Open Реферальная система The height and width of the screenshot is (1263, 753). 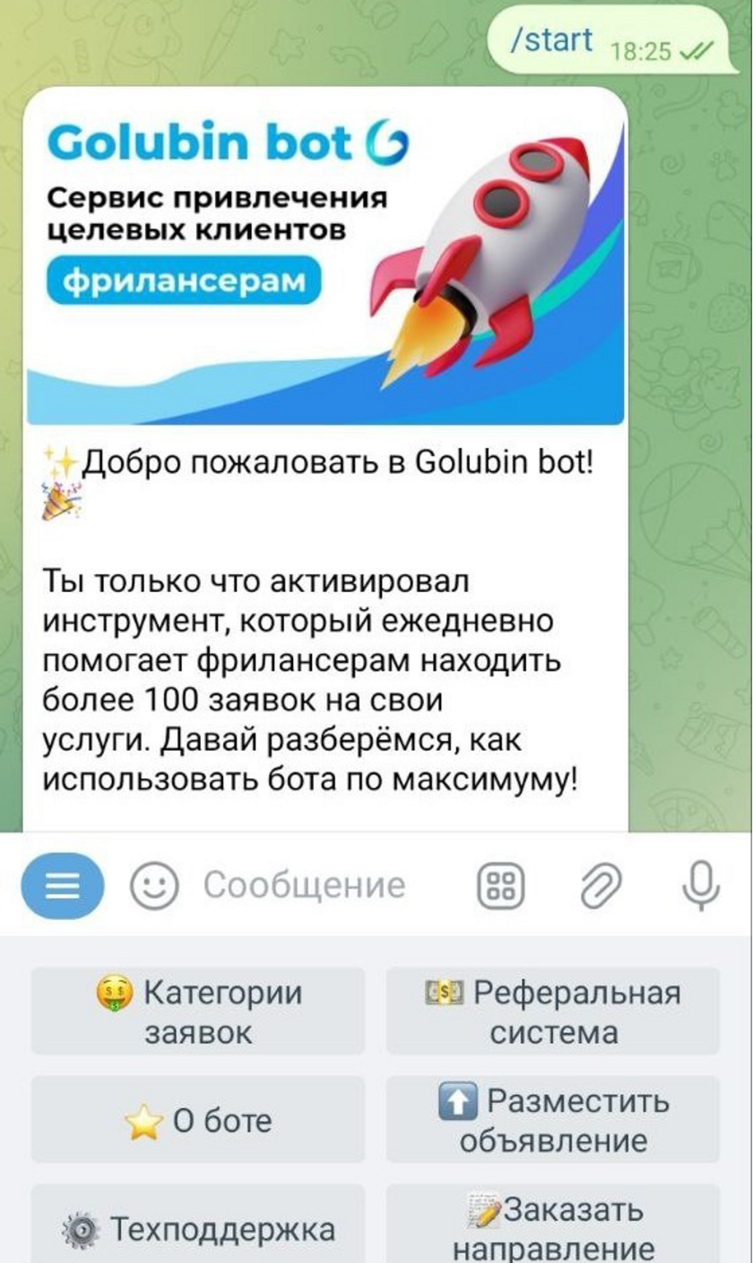(553, 1011)
